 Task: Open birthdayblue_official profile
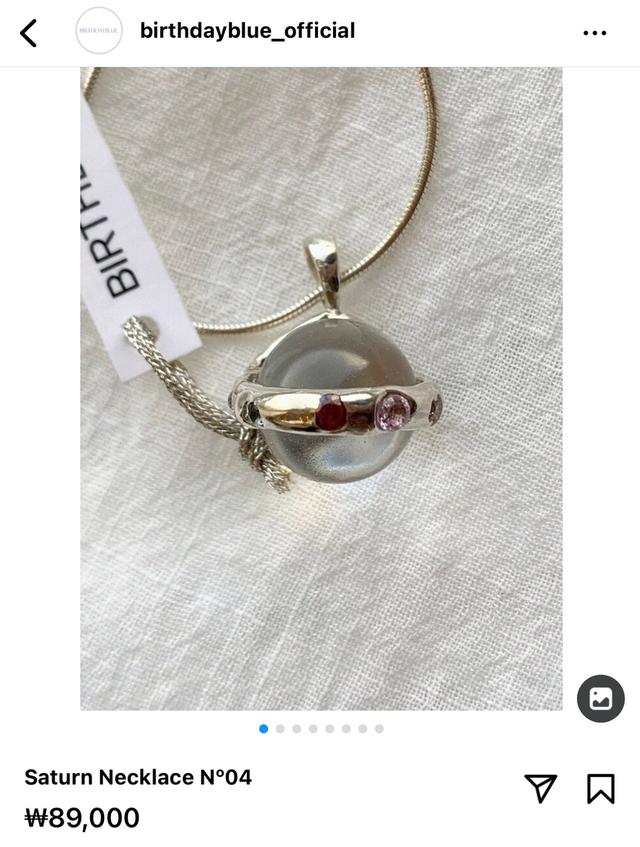tap(247, 31)
